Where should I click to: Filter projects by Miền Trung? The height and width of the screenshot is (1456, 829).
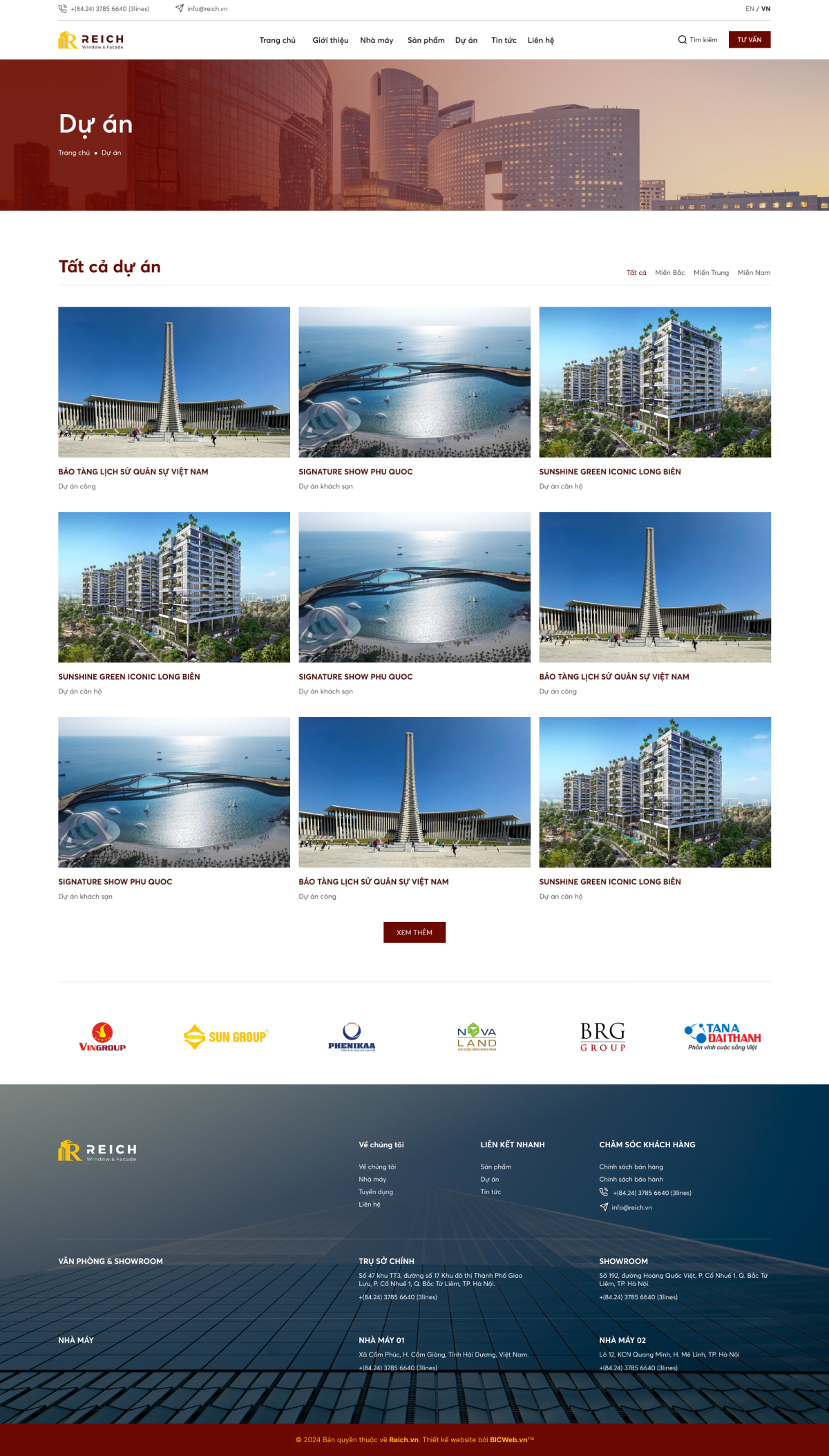click(x=711, y=273)
